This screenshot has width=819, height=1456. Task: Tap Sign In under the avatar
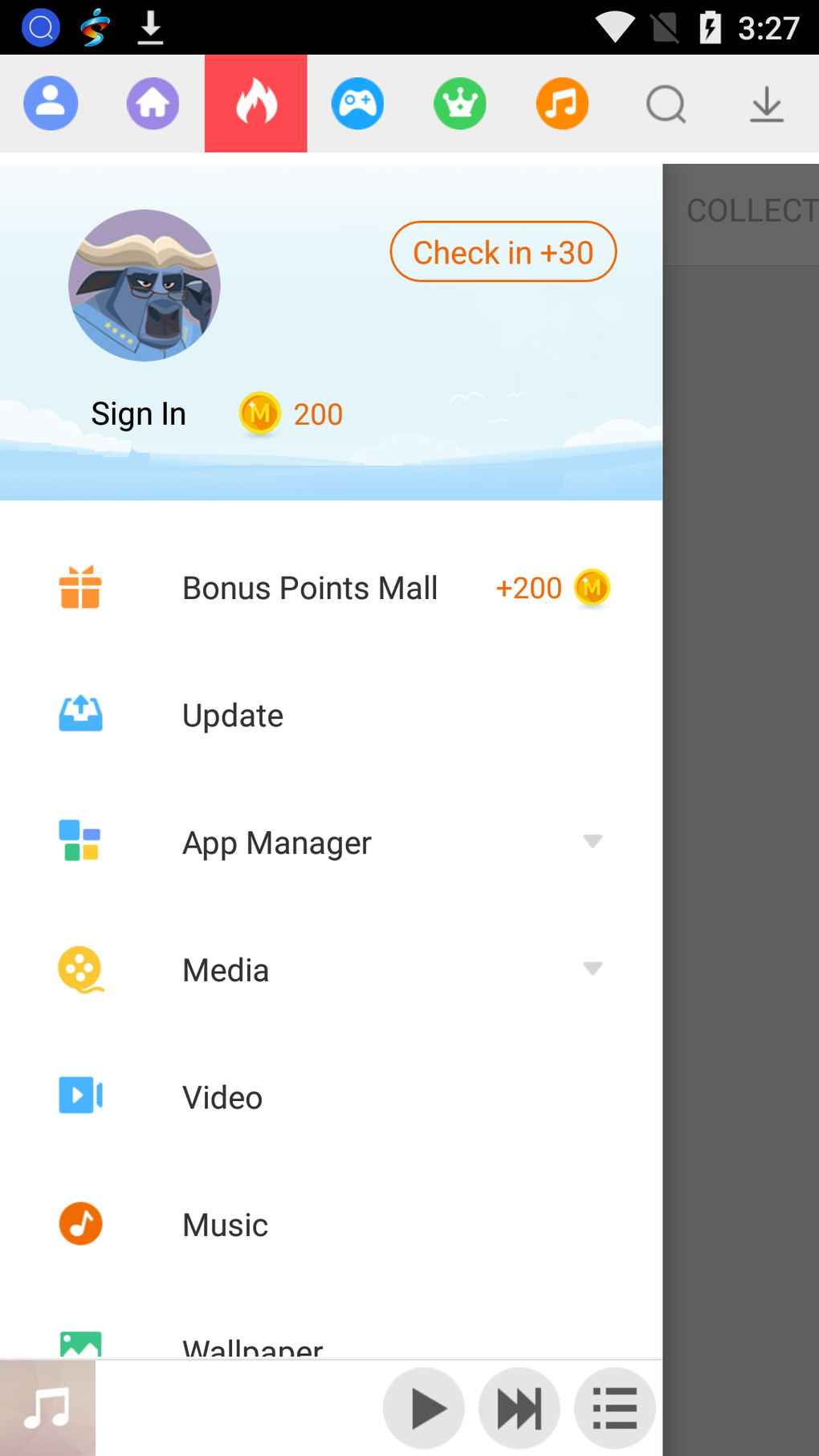point(138,414)
